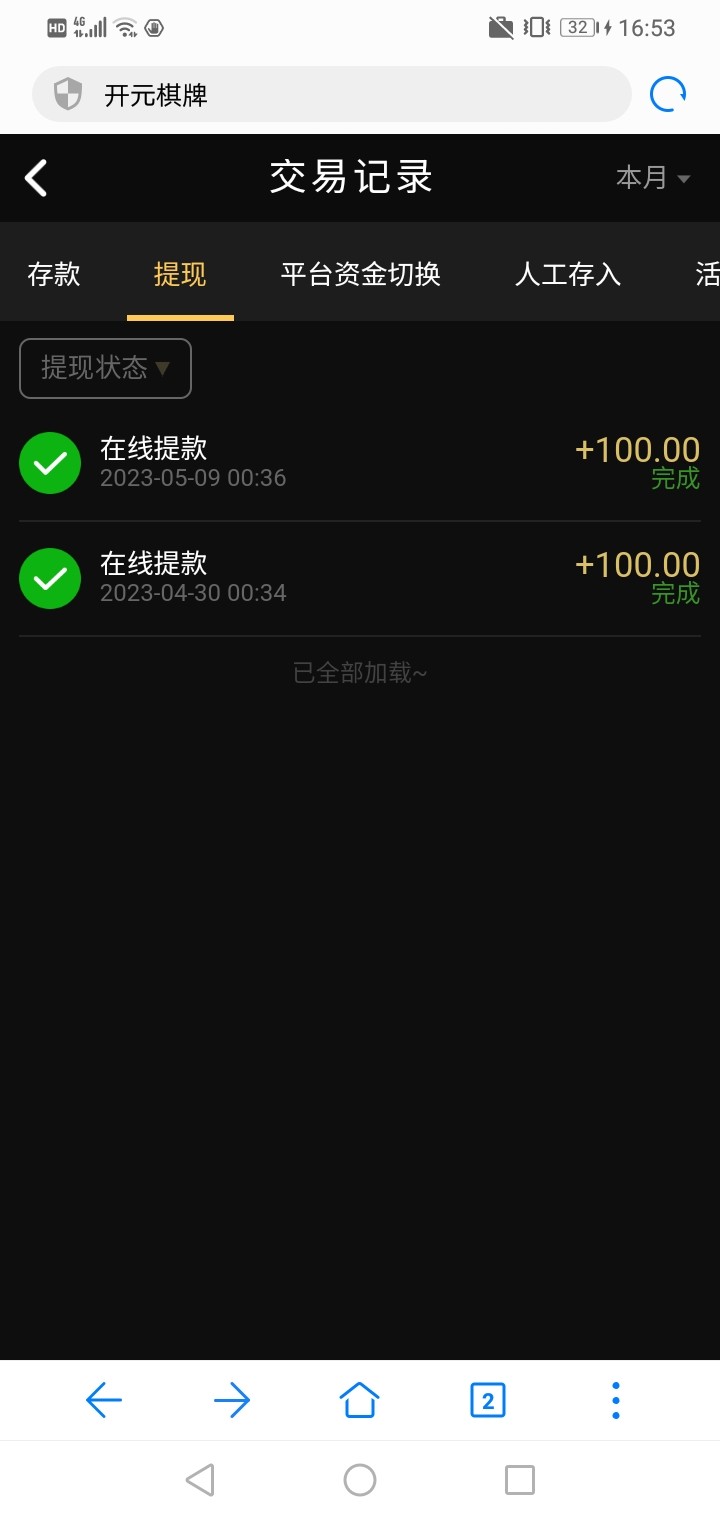Open the 提现状态 status filter
The width and height of the screenshot is (720, 1520).
click(x=105, y=368)
